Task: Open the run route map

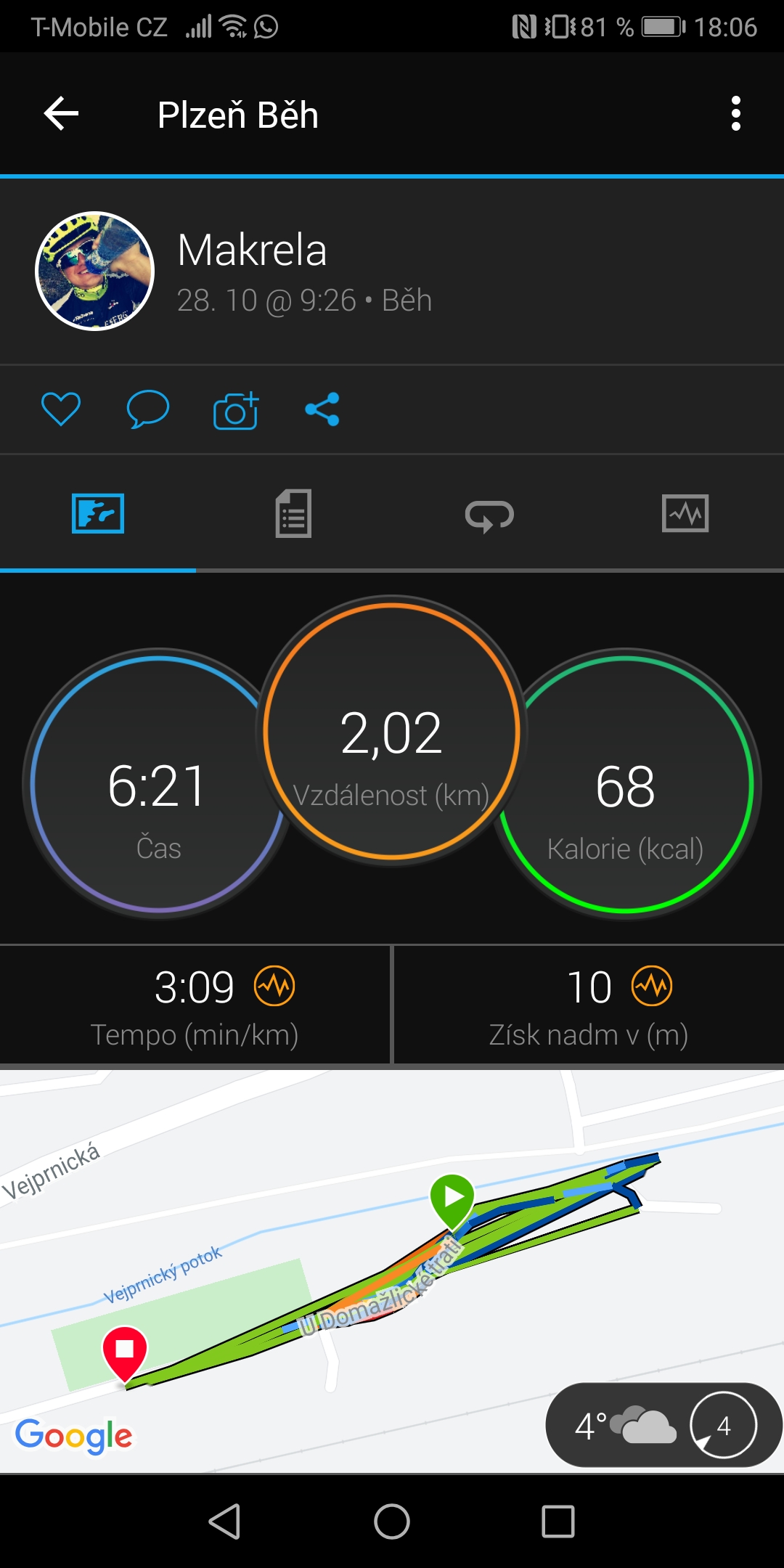Action: tap(392, 1270)
